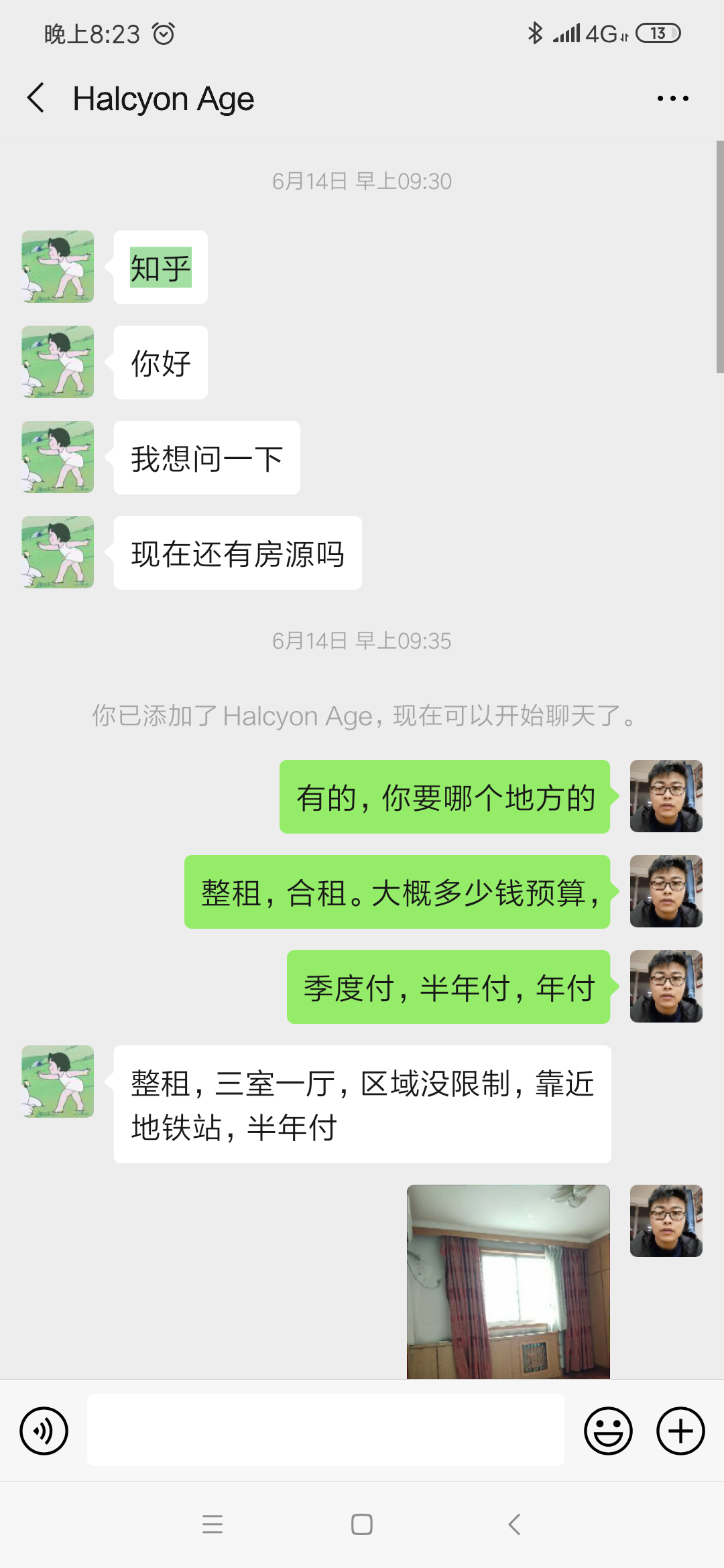Open the chat info three-dot menu
The height and width of the screenshot is (1568, 724).
pyautogui.click(x=672, y=99)
